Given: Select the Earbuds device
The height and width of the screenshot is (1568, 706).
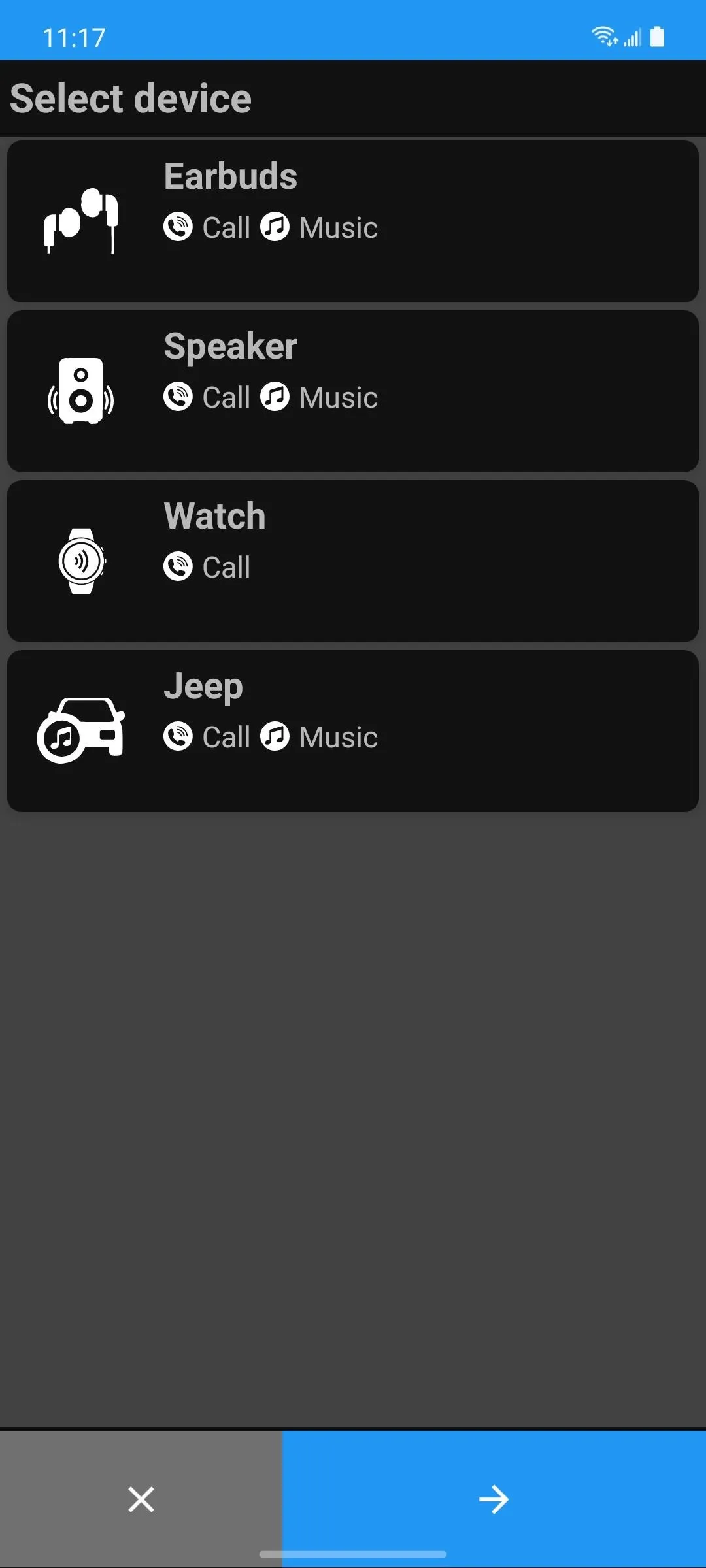Looking at the screenshot, I should [x=353, y=221].
